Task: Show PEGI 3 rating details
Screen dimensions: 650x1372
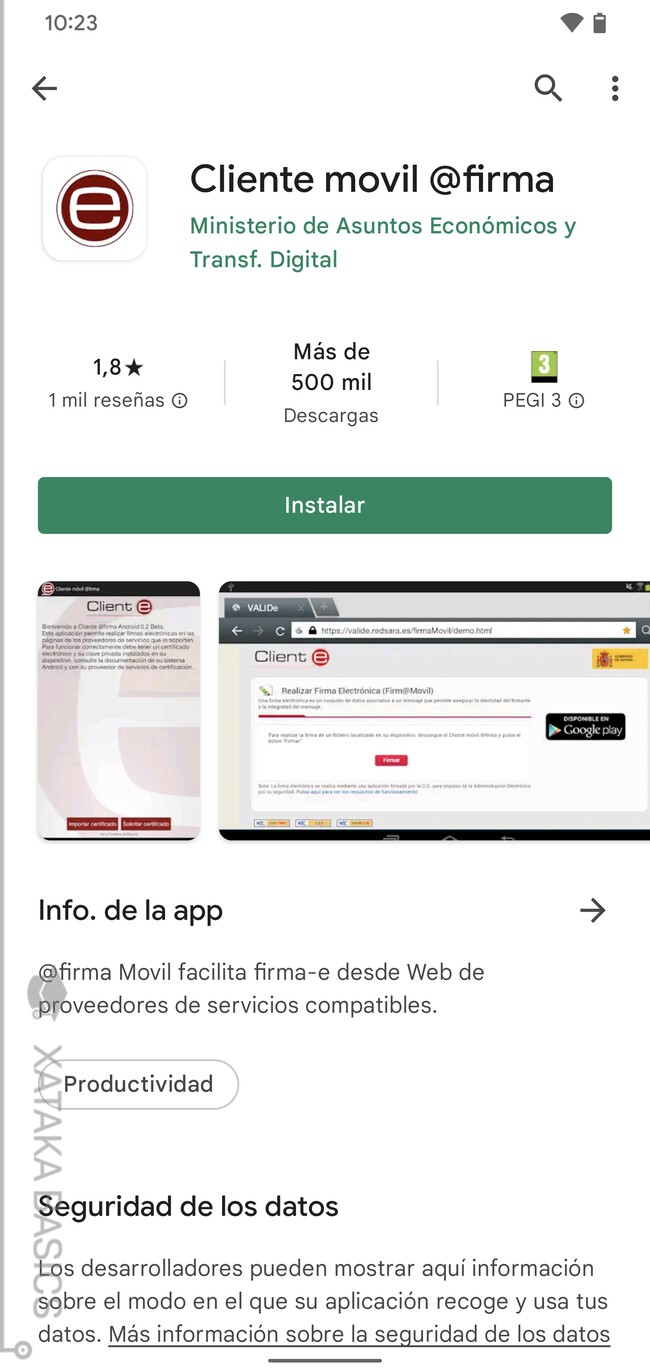Action: coord(576,401)
